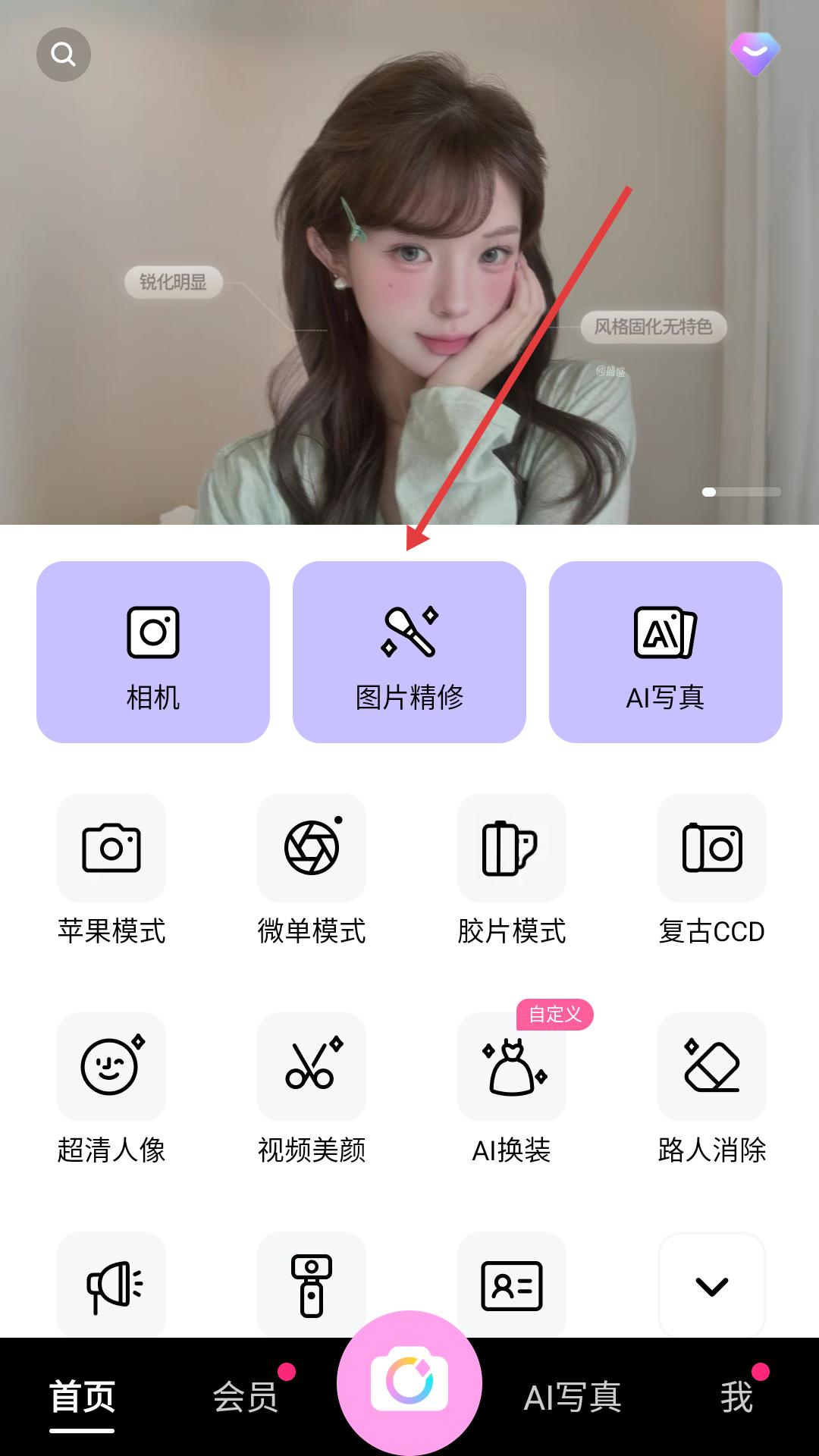Go to AI写真 in bottom navigation

tap(573, 1397)
